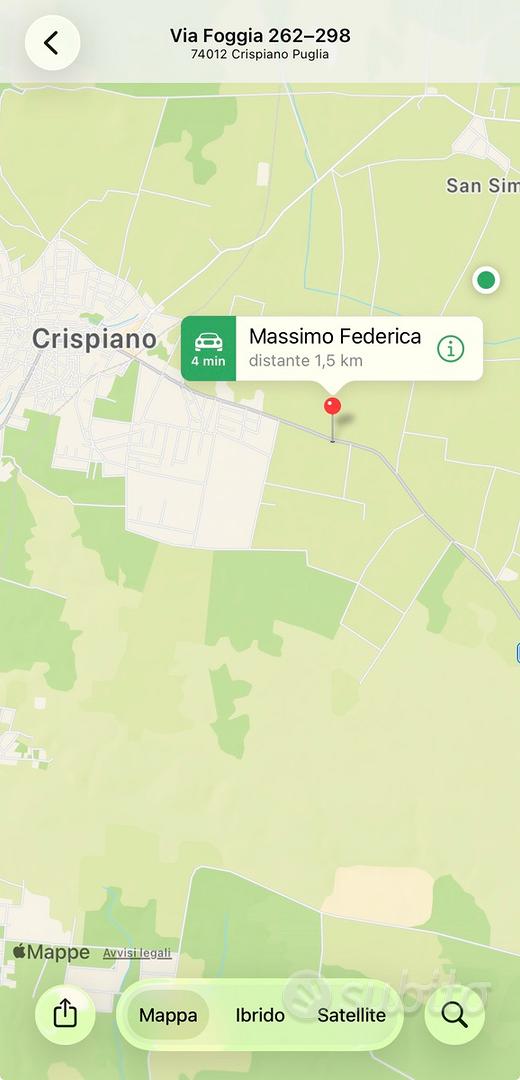Switch to Satellite map view
The image size is (520, 1080).
pyautogui.click(x=351, y=1015)
